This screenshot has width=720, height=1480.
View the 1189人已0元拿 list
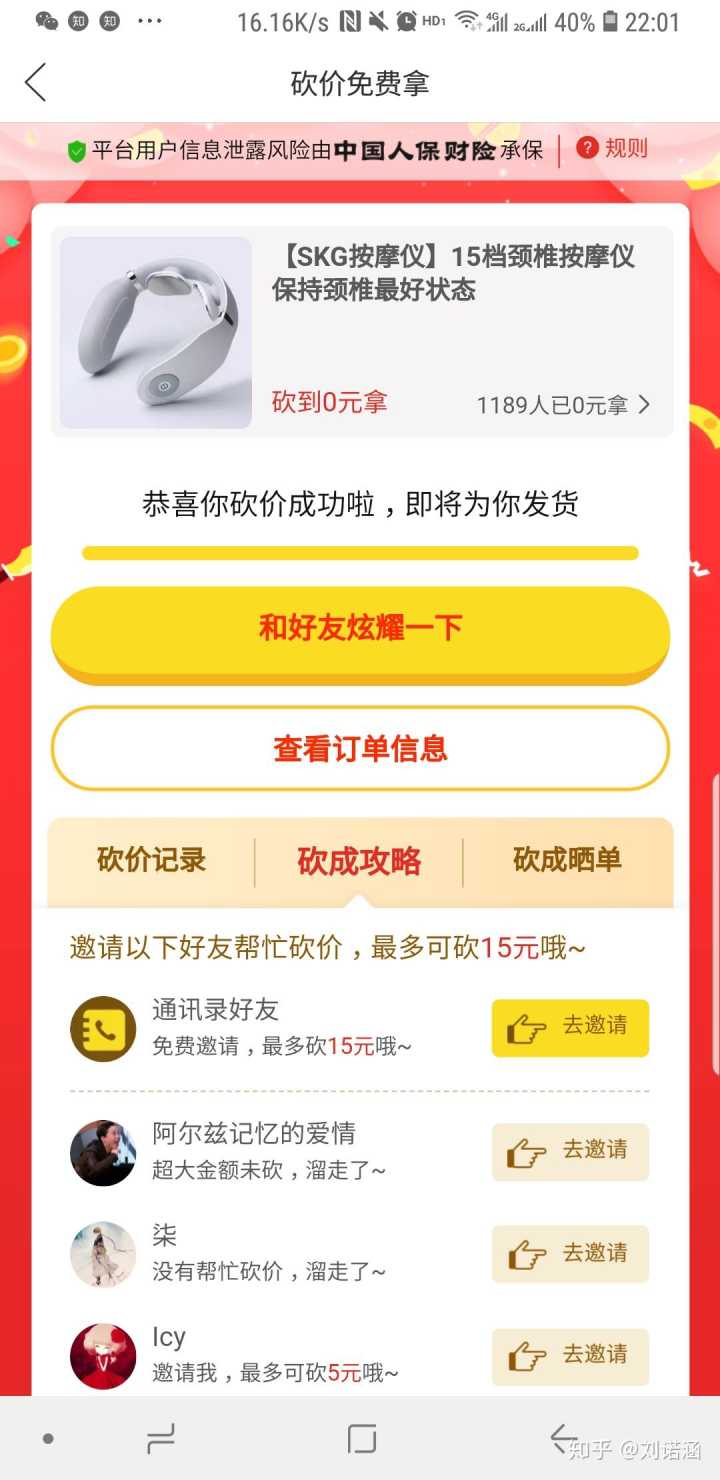click(563, 405)
